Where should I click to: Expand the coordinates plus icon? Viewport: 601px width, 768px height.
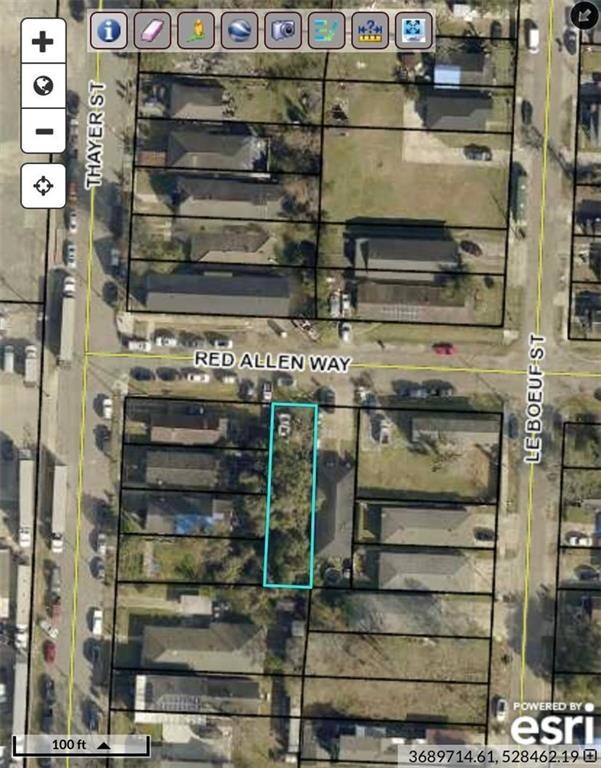(x=591, y=753)
